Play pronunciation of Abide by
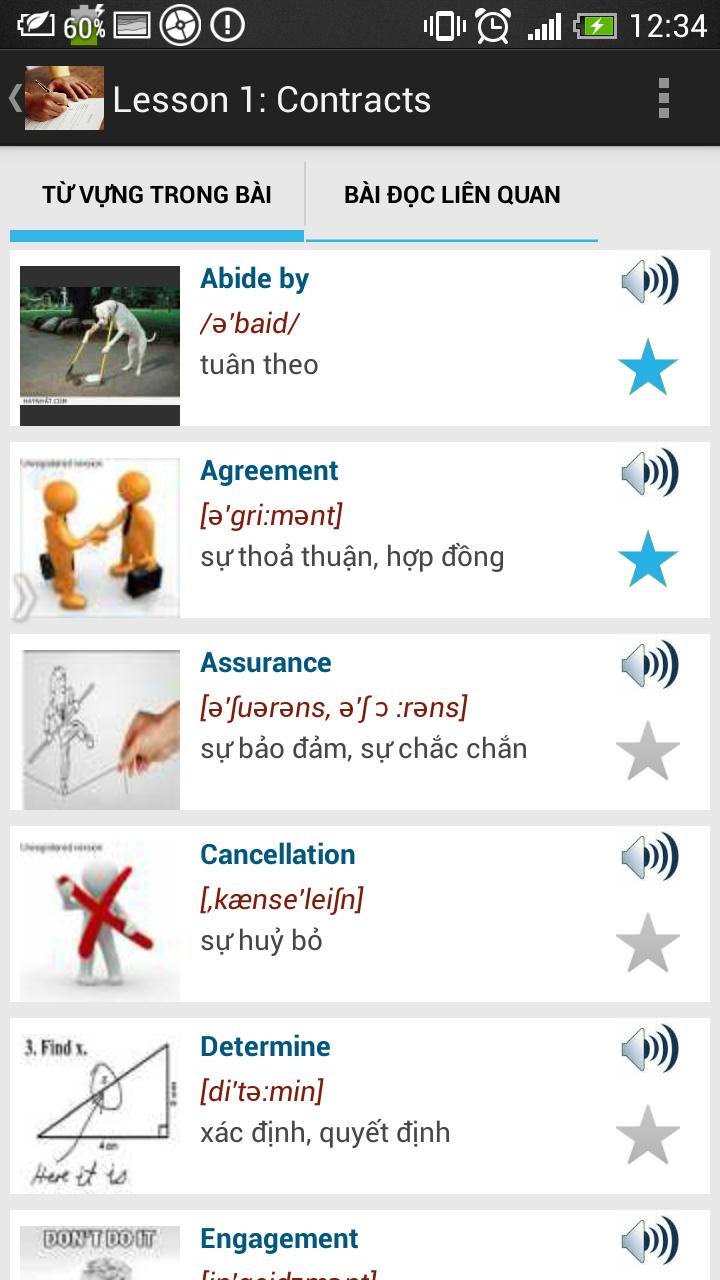The width and height of the screenshot is (720, 1280). pyautogui.click(x=649, y=281)
